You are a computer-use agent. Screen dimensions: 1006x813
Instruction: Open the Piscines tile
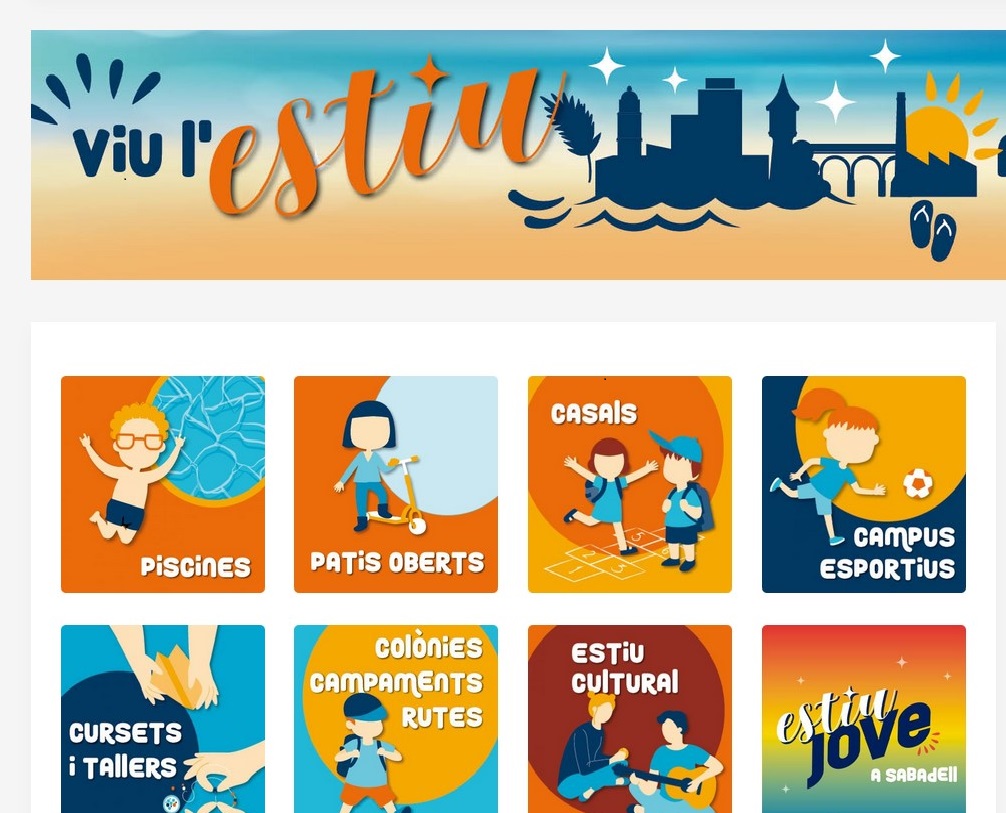point(163,484)
